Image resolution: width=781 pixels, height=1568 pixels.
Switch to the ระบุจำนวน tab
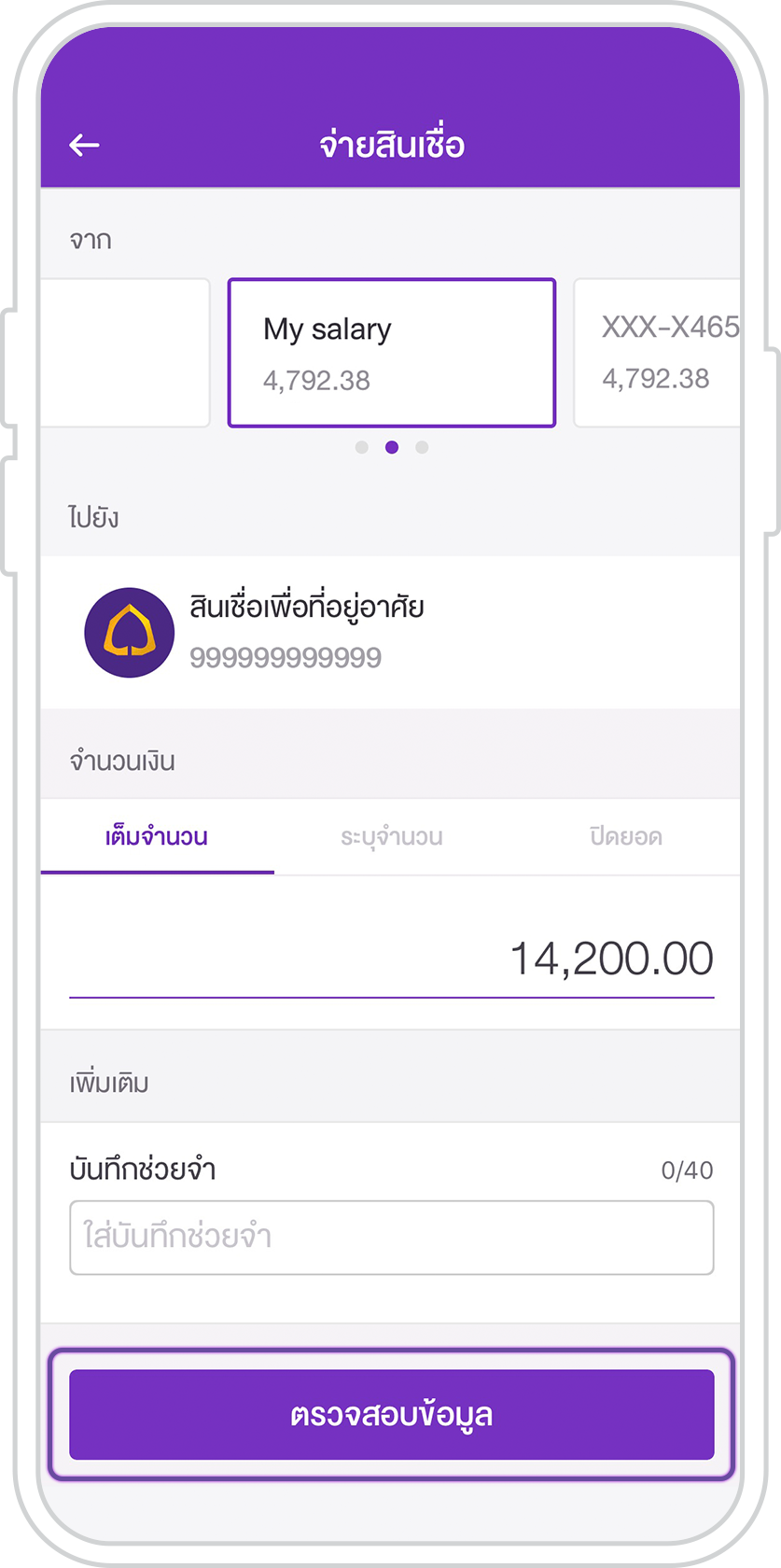[x=391, y=836]
